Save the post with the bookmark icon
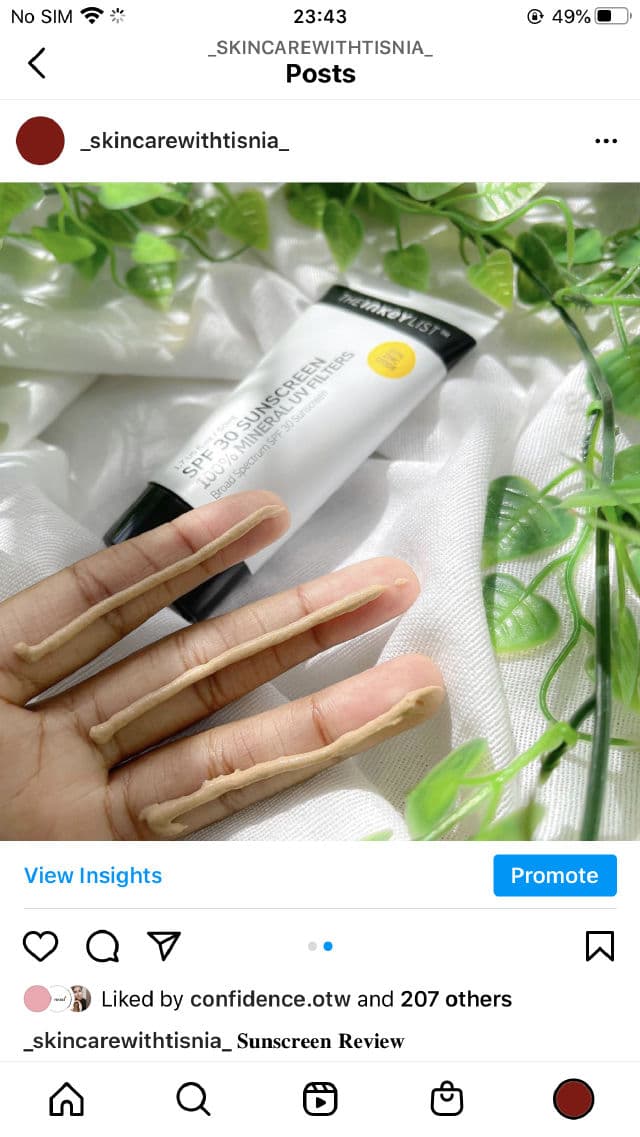This screenshot has width=640, height=1137. [x=599, y=945]
